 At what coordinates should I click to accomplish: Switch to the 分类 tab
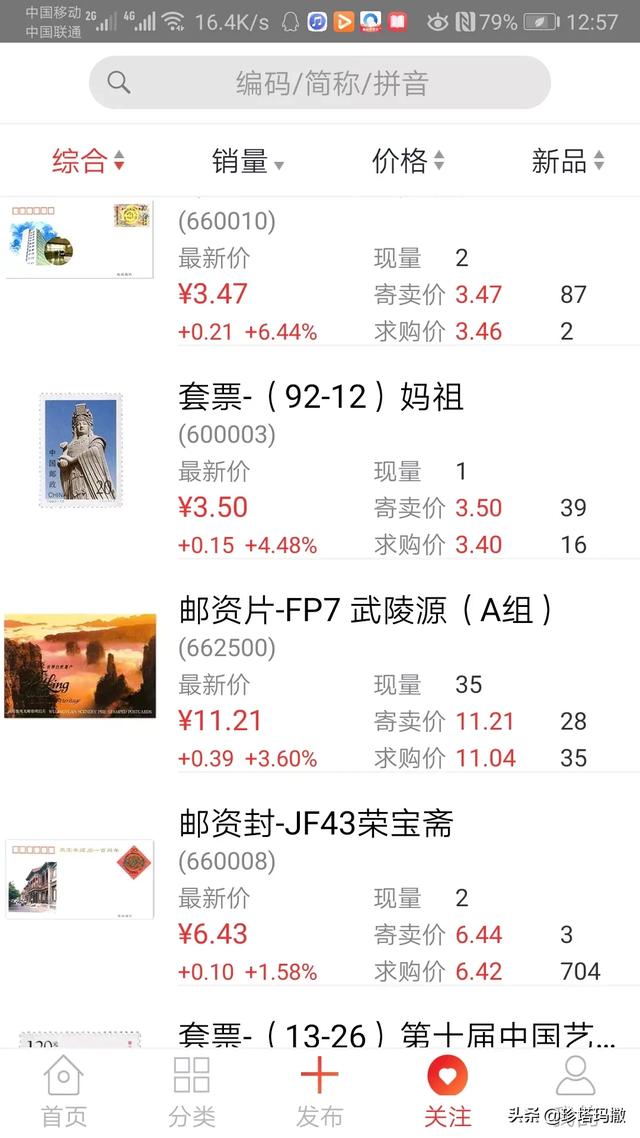pyautogui.click(x=192, y=1092)
